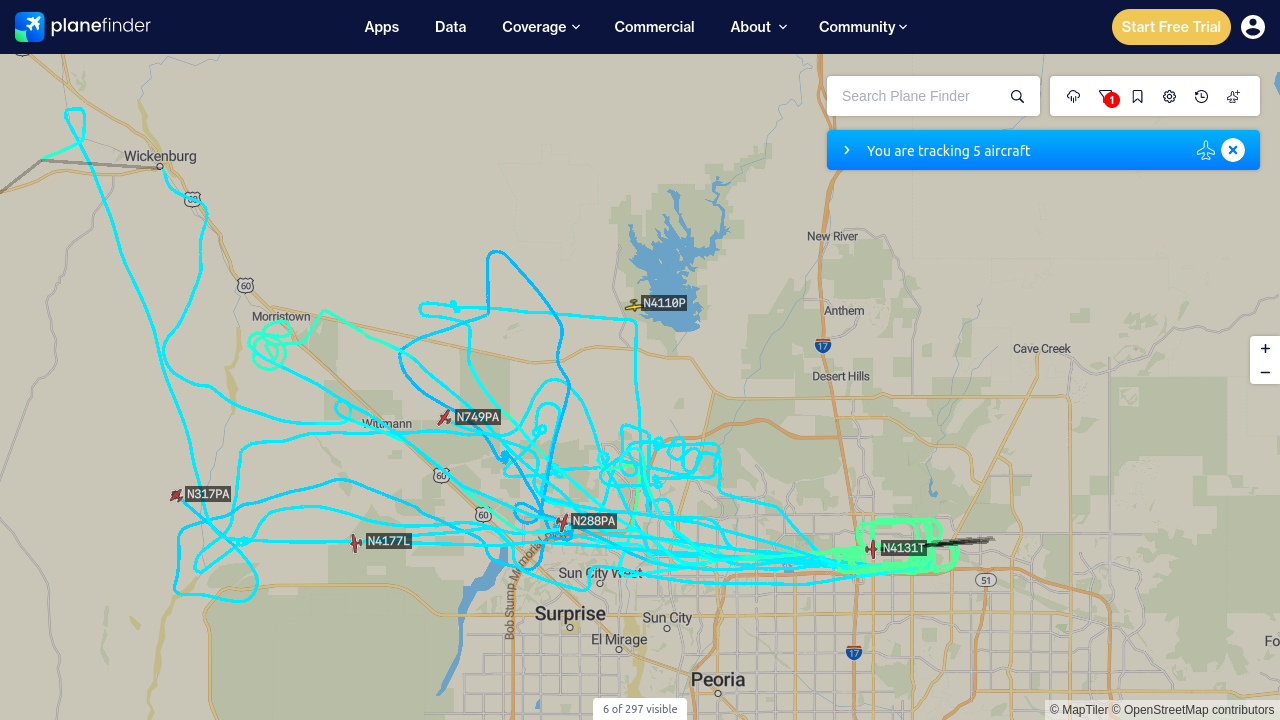Open the Apps menu item
Screen dimensions: 1280x720
tap(382, 27)
